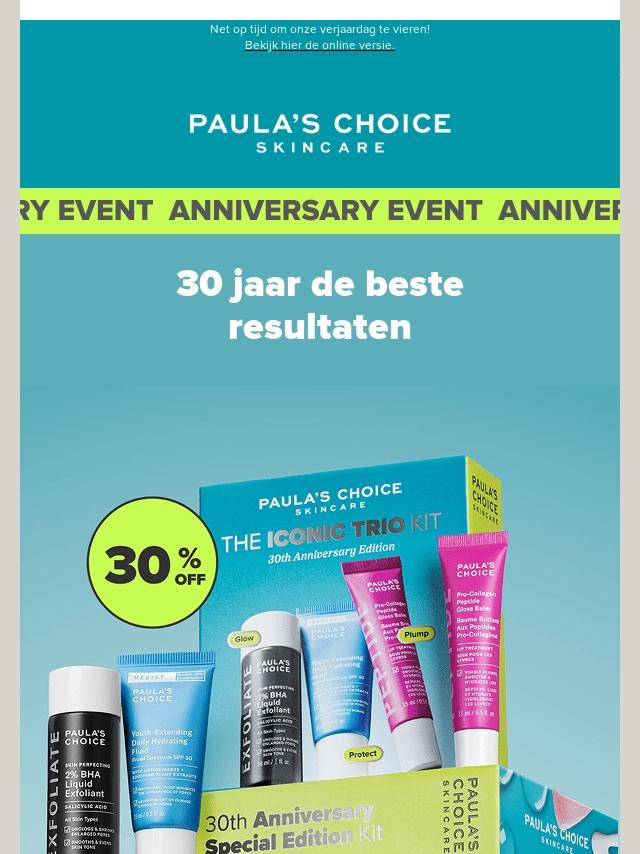Open the 'Bekijk hier de online versie' link
This screenshot has height=854, width=640.
click(319, 46)
